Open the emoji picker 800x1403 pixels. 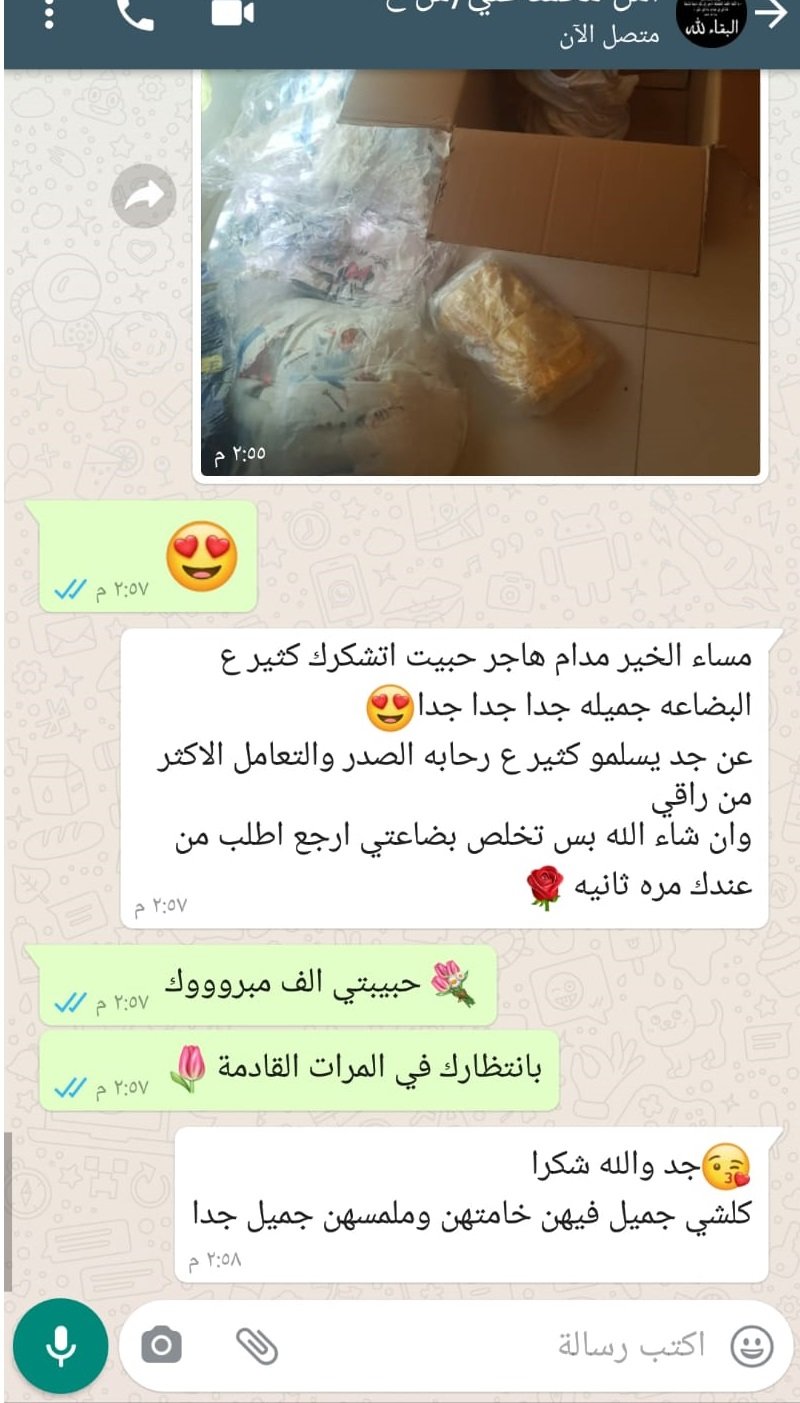(751, 1346)
